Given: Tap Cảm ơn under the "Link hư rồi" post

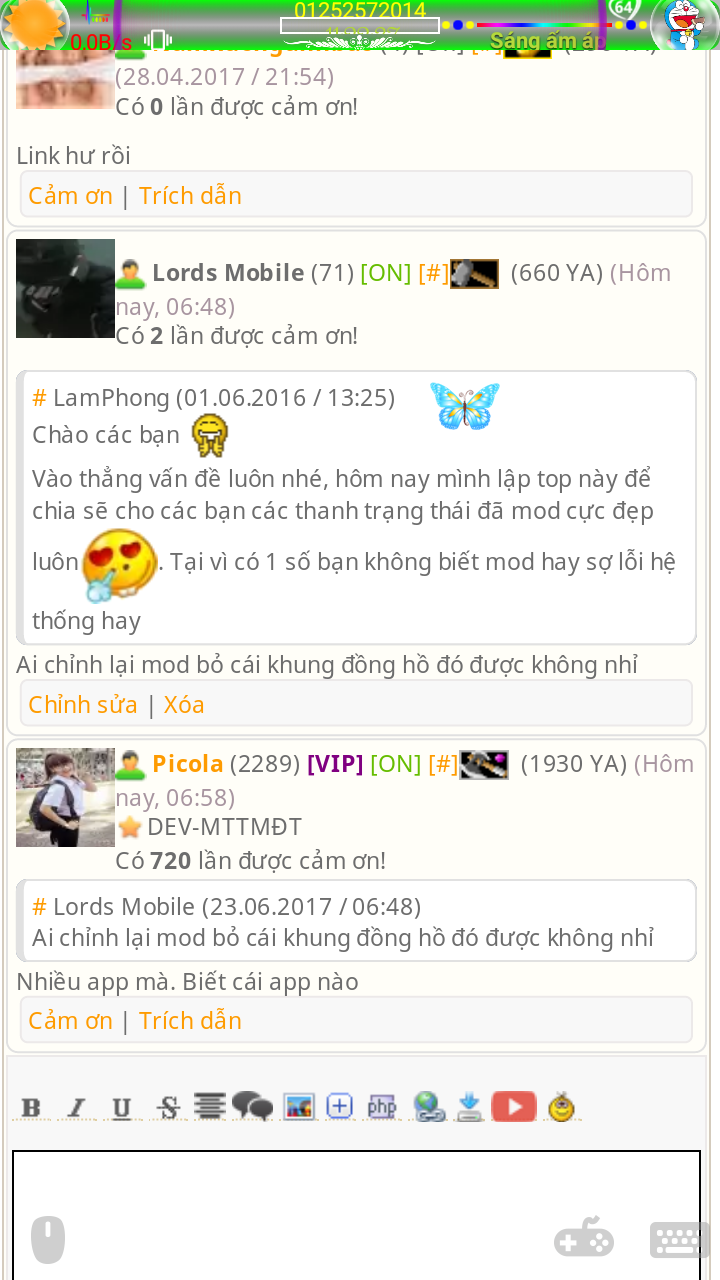Looking at the screenshot, I should pos(70,195).
